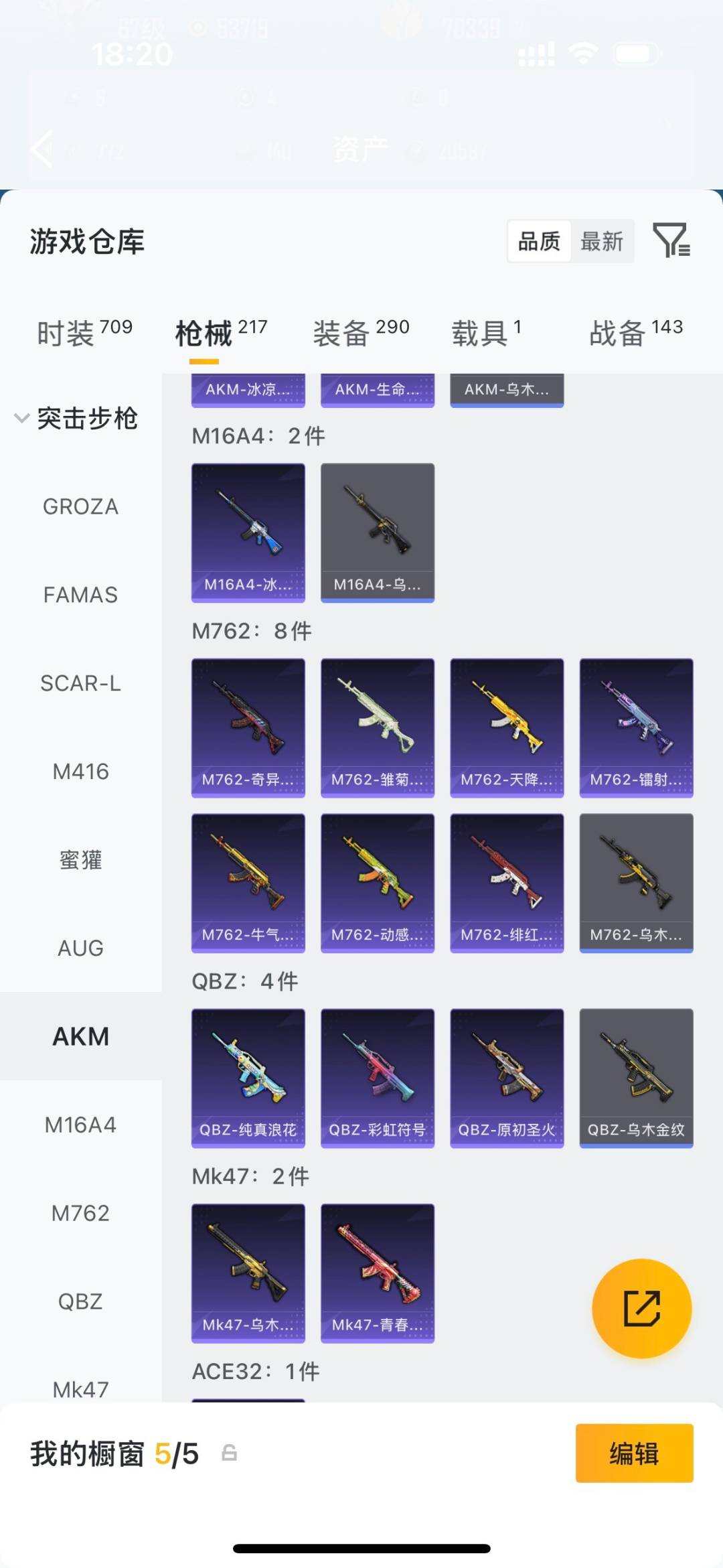Switch to the 装备 tab
723x1568 pixels.
pos(361,333)
